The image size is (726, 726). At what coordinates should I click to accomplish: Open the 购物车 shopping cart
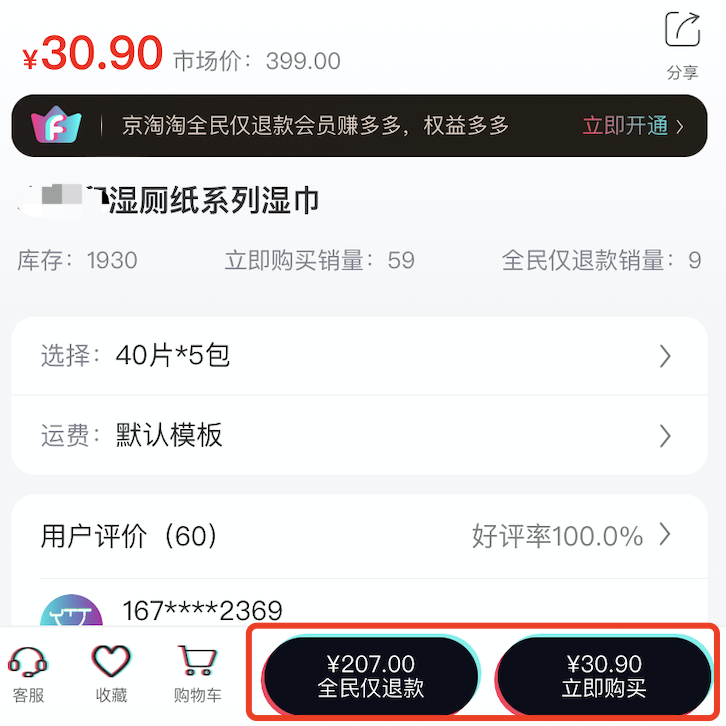[197, 673]
